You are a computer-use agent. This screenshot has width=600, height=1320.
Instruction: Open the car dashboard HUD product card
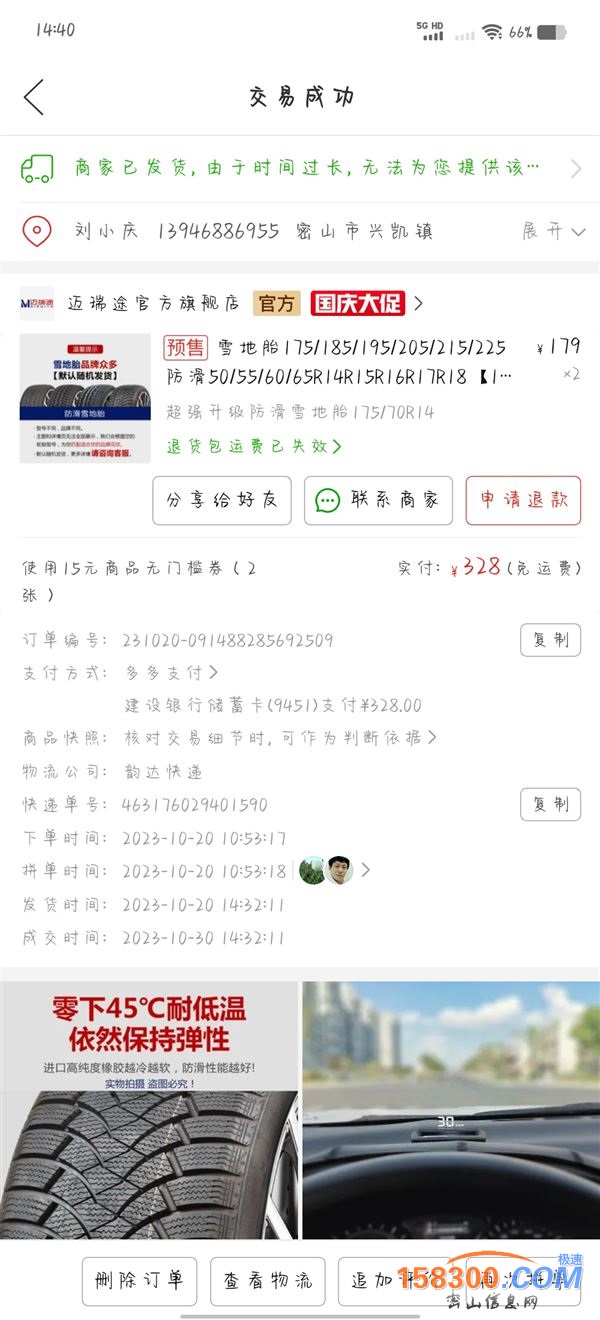451,1110
